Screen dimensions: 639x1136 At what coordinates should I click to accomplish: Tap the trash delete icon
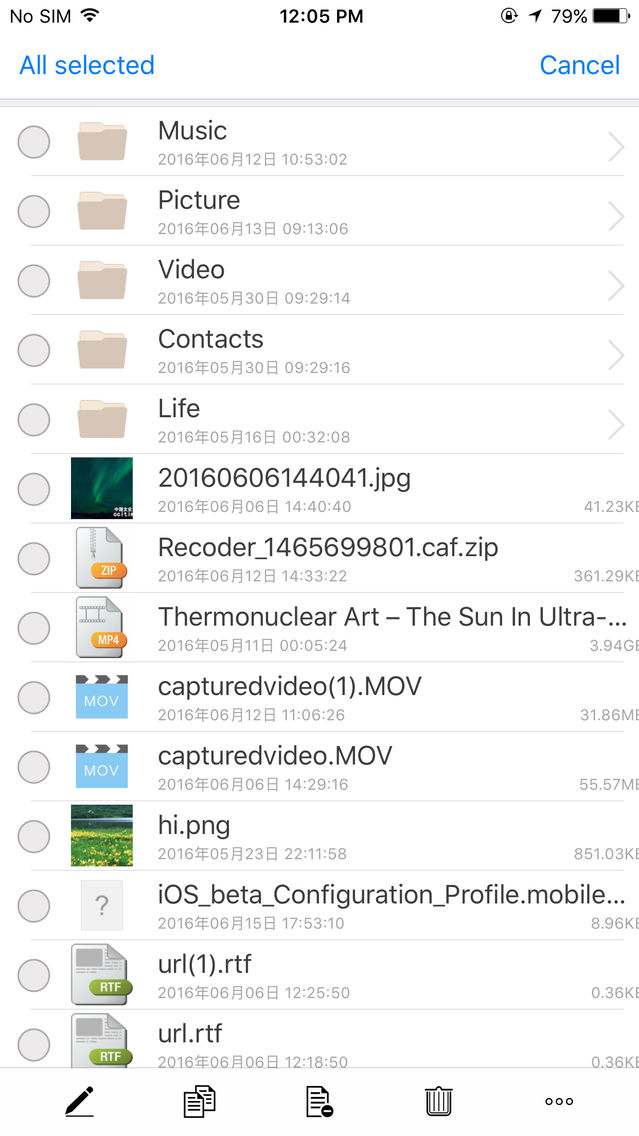[x=439, y=1101]
